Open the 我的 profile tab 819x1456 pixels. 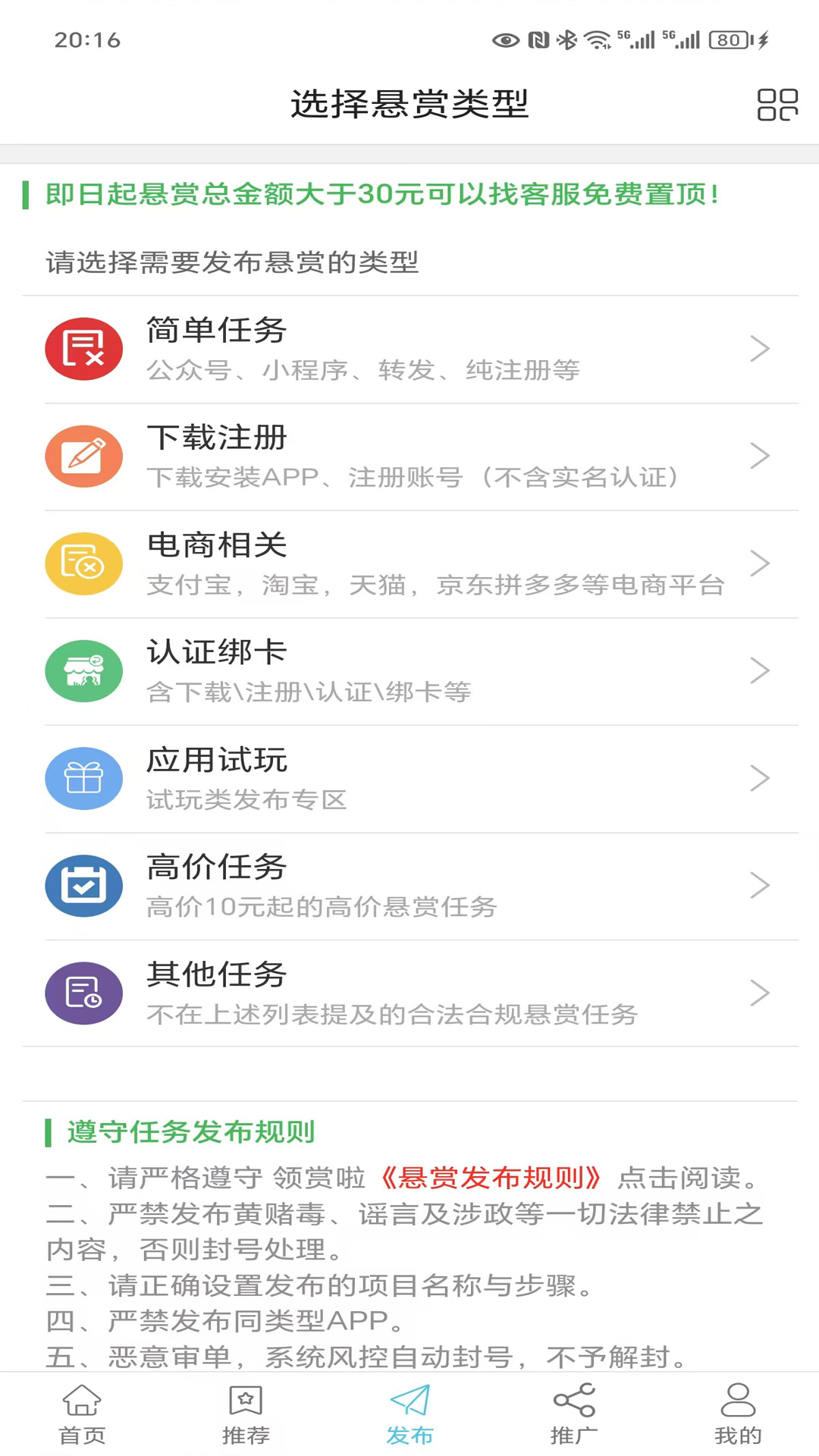(x=738, y=1414)
